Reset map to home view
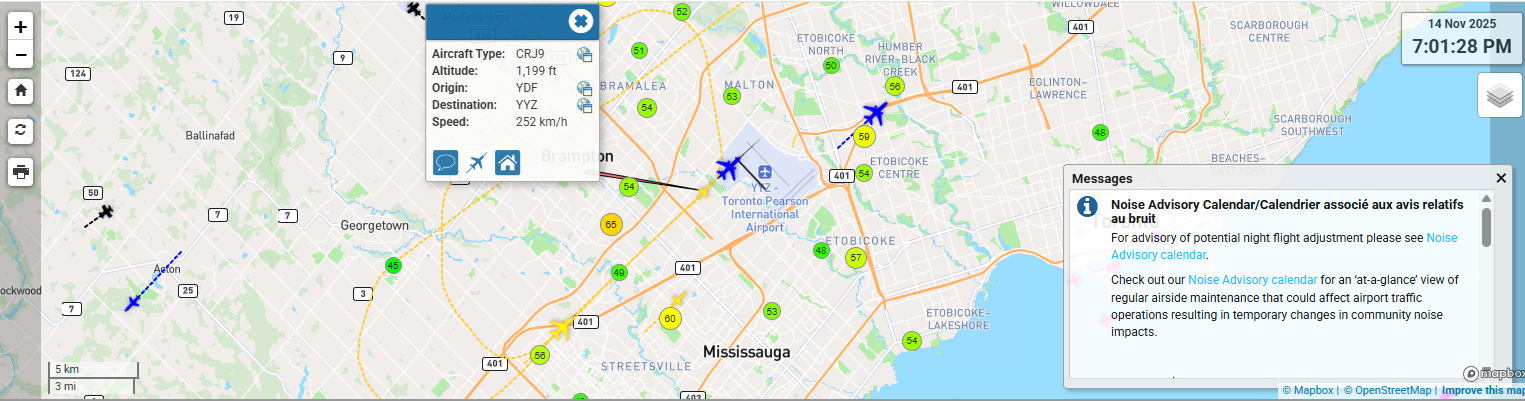1525x401 pixels. tap(21, 91)
